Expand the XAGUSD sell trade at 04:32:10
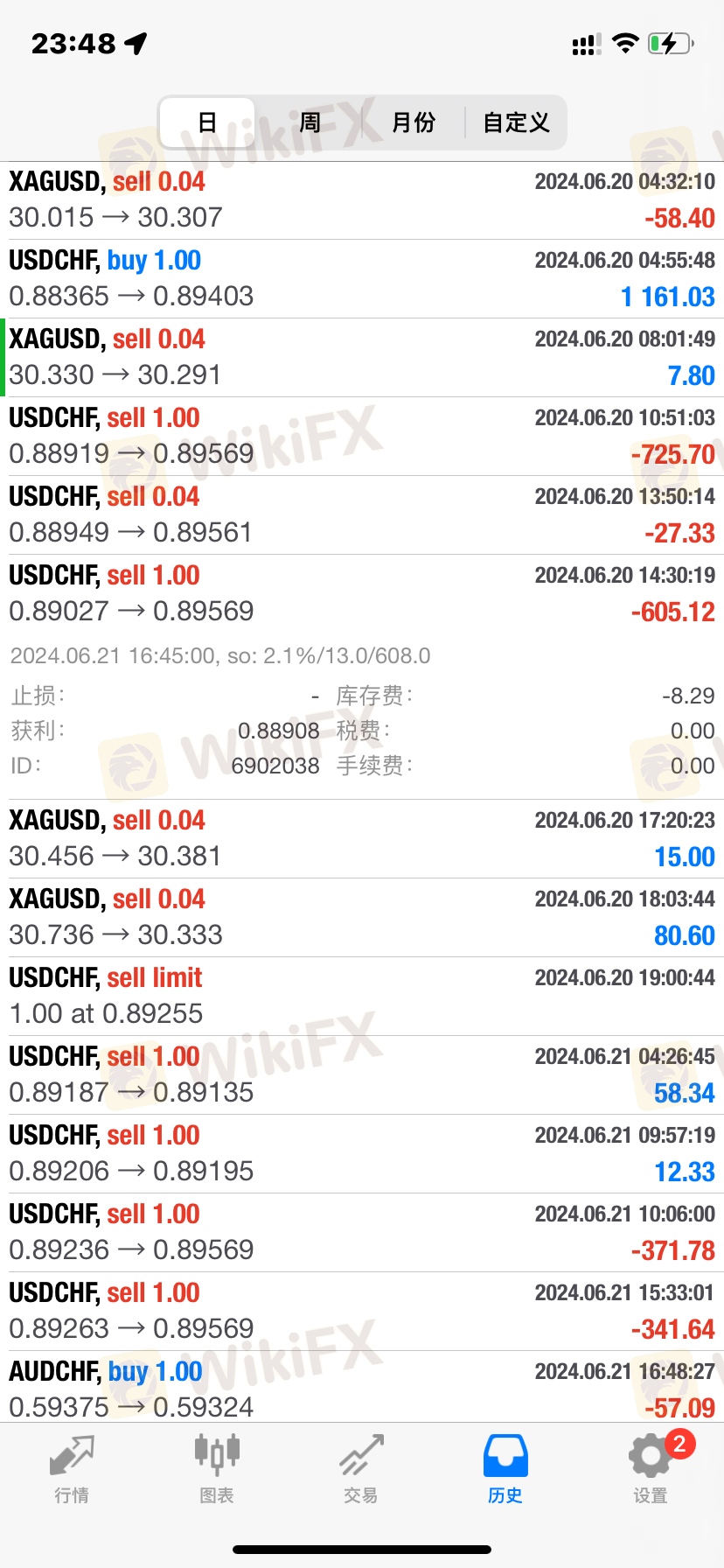This screenshot has width=724, height=1568. (x=362, y=200)
